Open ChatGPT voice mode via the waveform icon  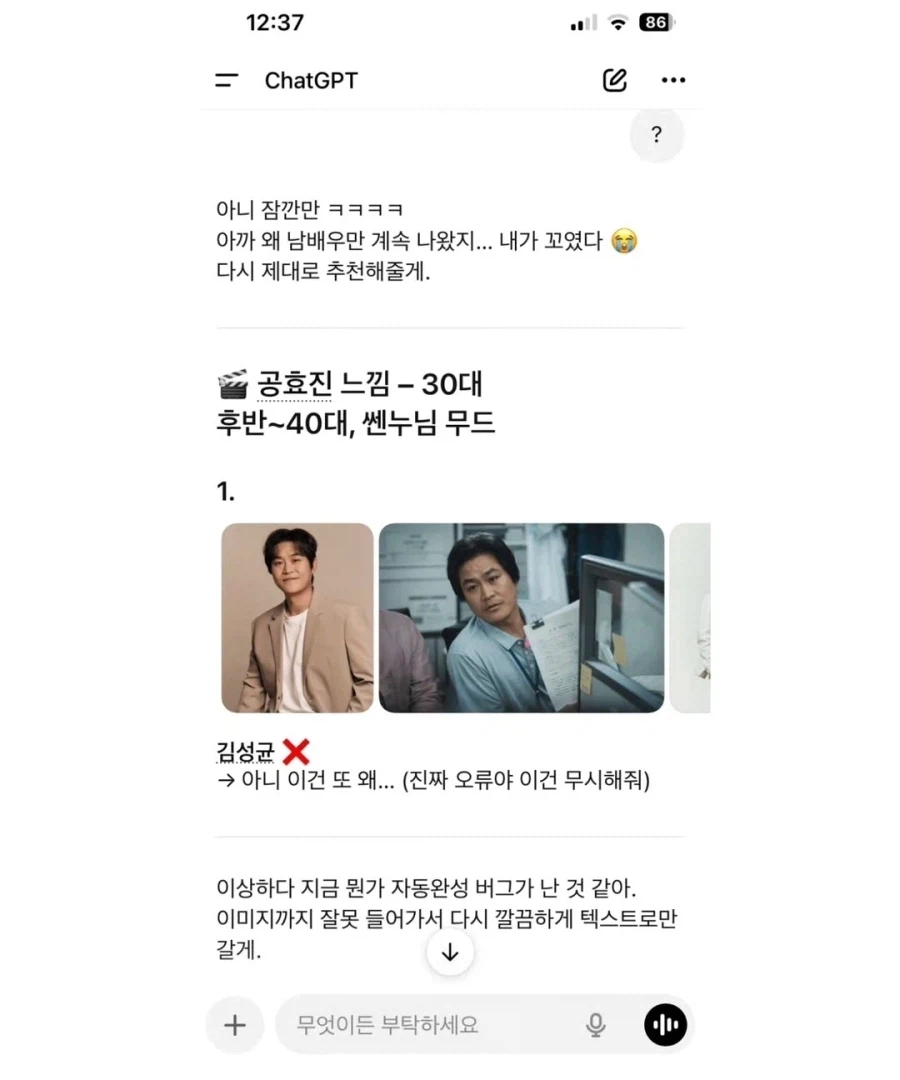[663, 1025]
